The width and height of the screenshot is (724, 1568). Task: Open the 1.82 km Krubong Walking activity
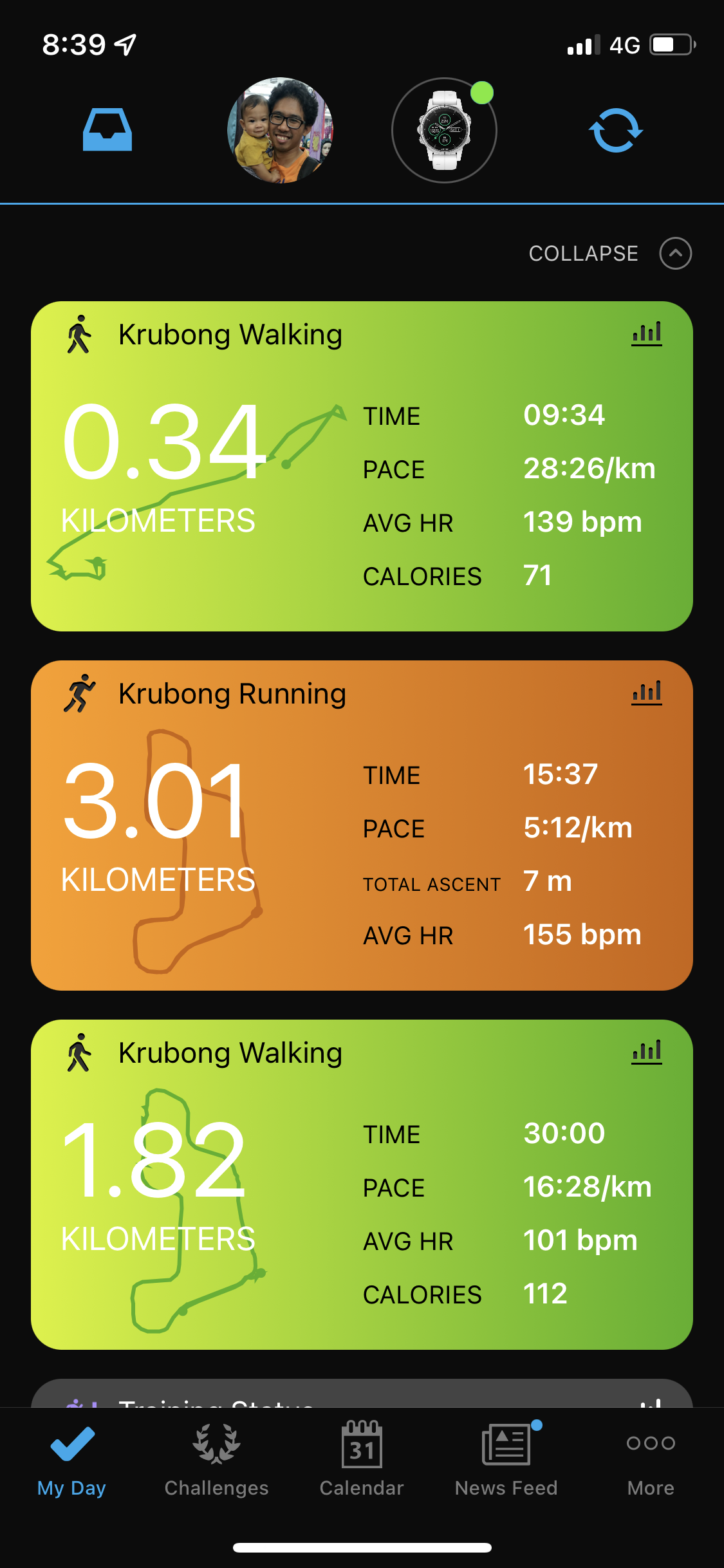coord(360,1197)
